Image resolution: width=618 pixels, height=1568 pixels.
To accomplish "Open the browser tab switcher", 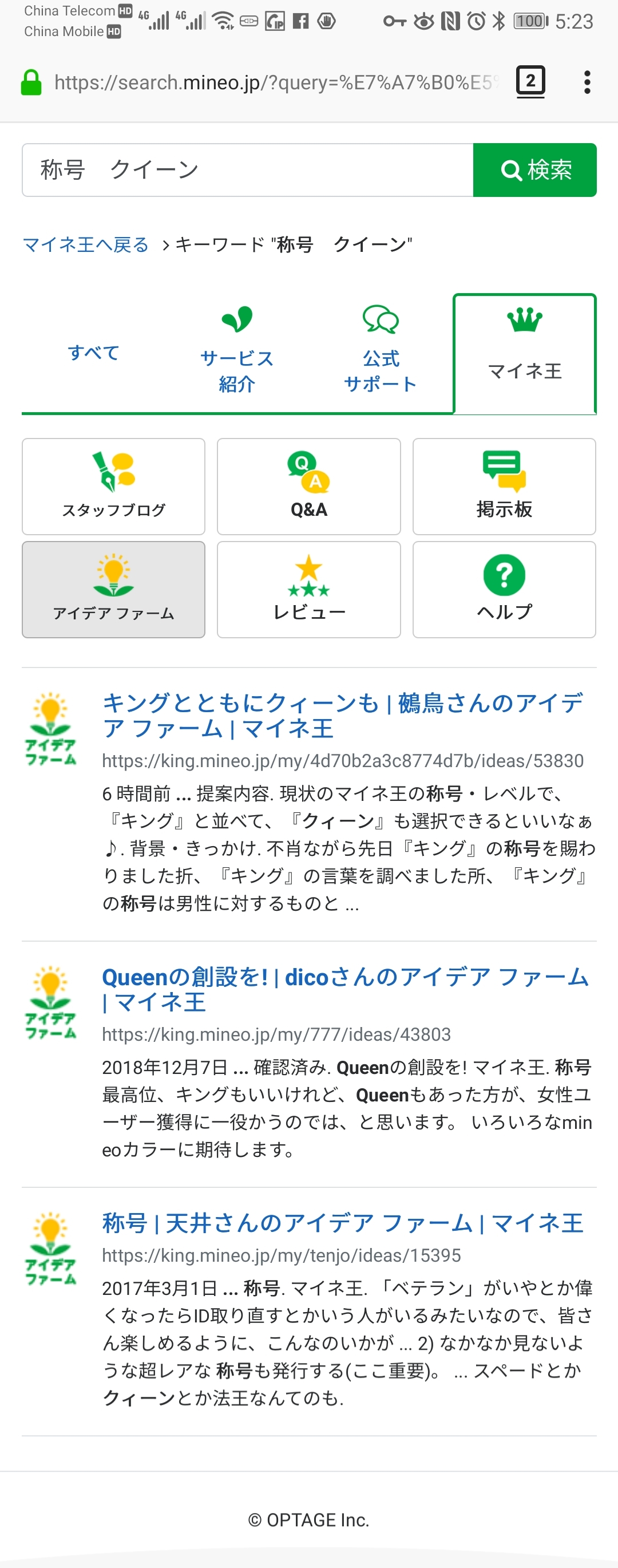I will pyautogui.click(x=530, y=81).
